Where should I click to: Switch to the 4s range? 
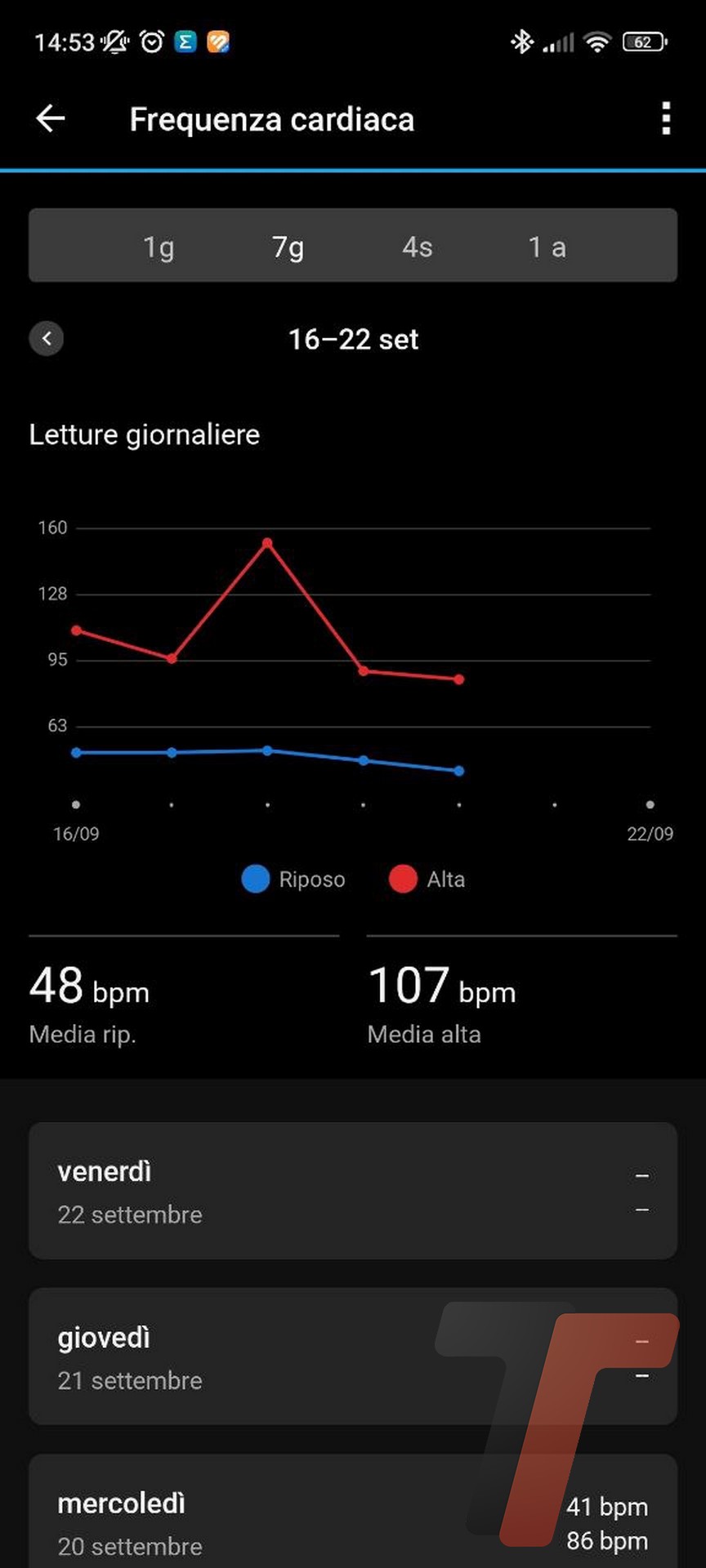pos(417,246)
